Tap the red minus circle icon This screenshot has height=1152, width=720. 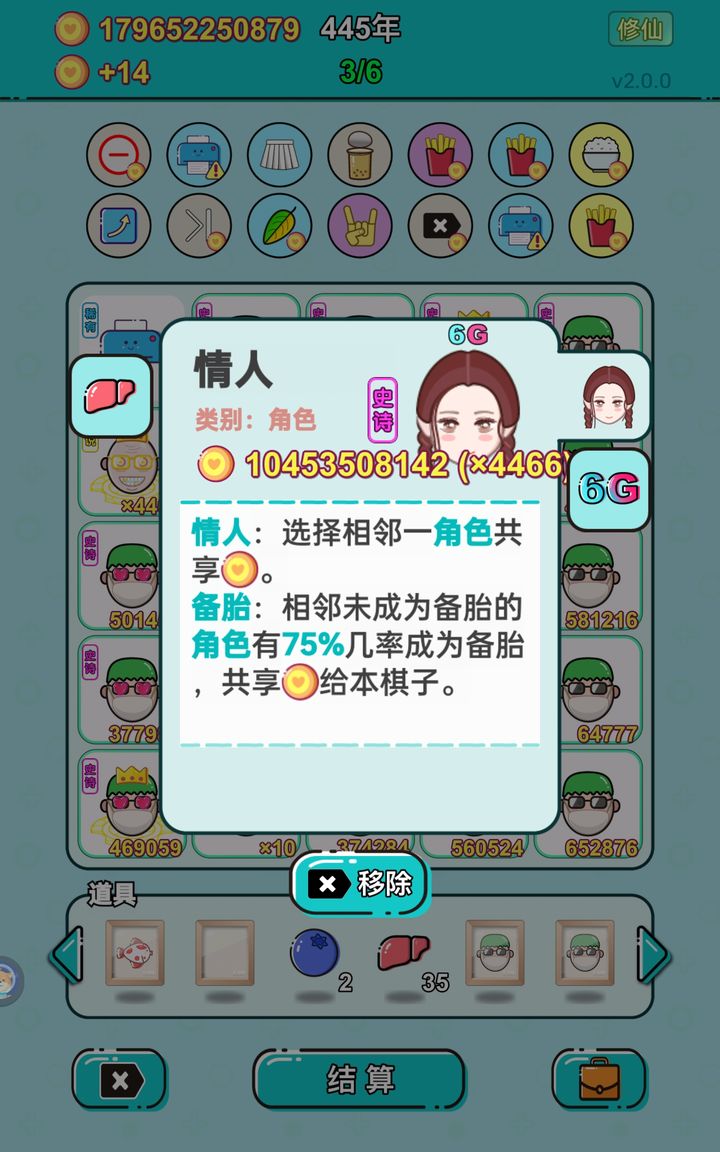coord(119,155)
